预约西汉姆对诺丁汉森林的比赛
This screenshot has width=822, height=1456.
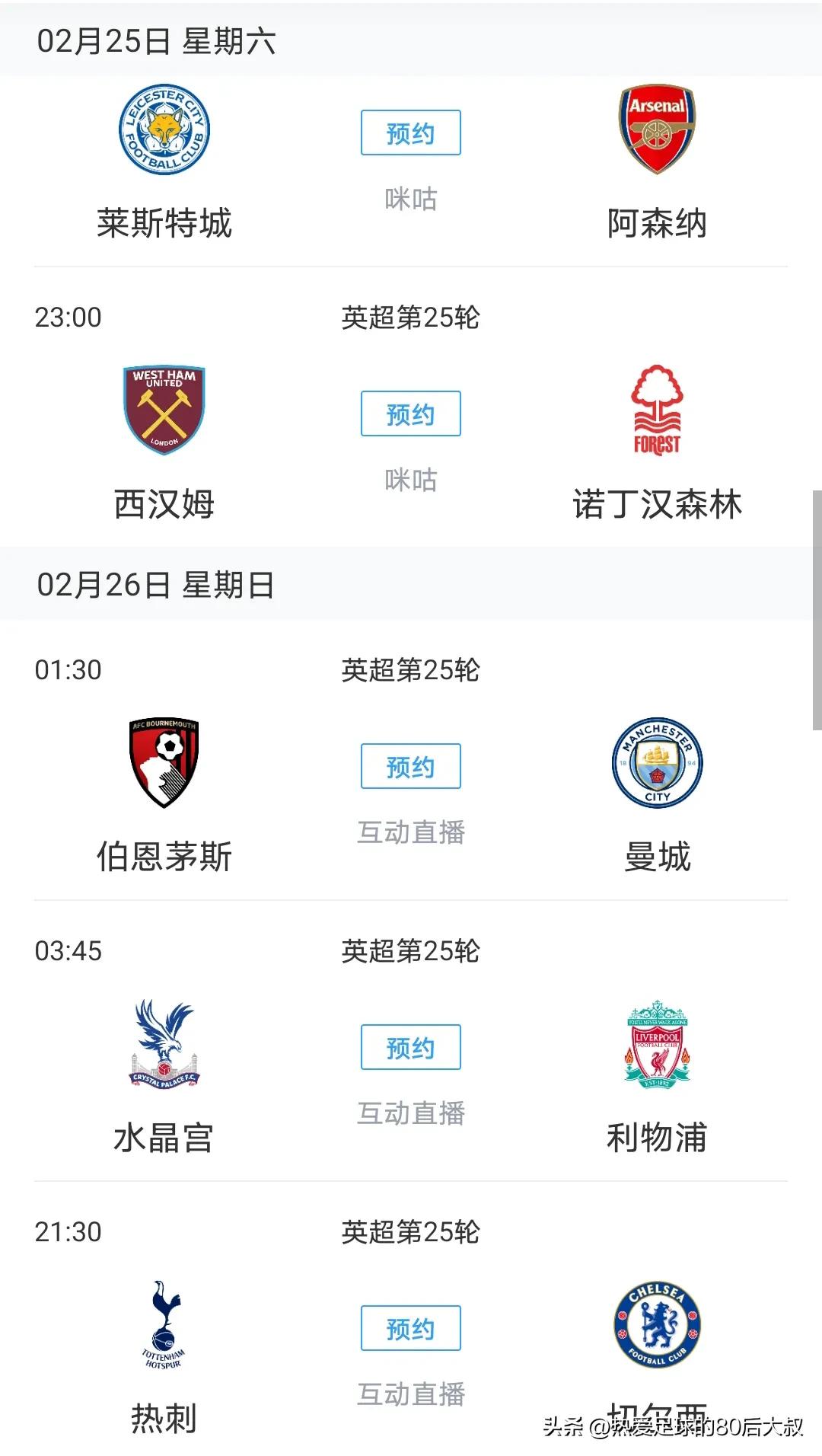pyautogui.click(x=410, y=414)
